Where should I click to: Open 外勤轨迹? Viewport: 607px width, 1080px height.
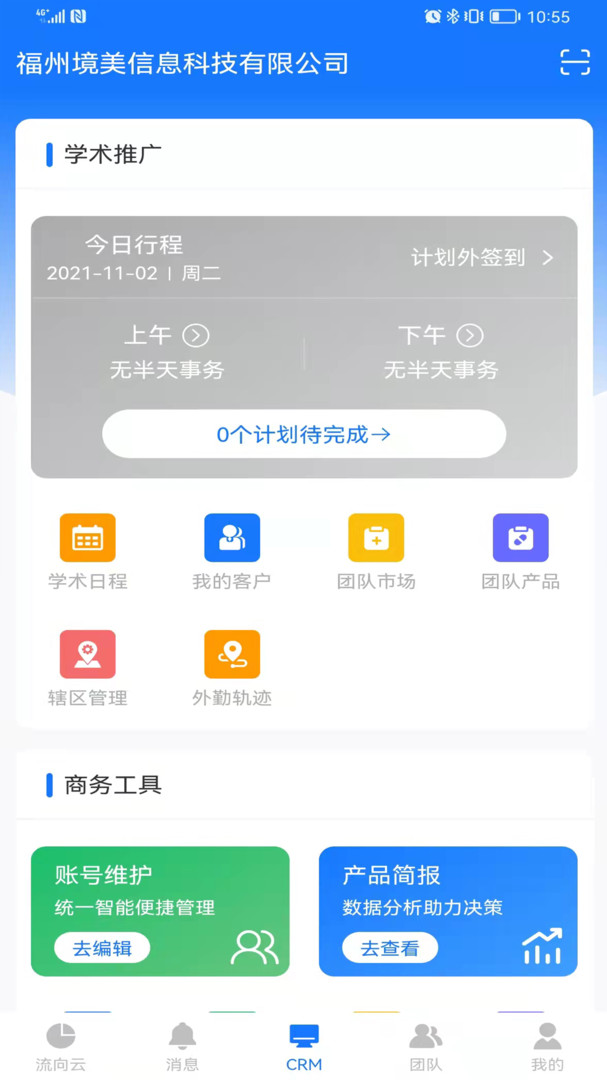(x=232, y=668)
